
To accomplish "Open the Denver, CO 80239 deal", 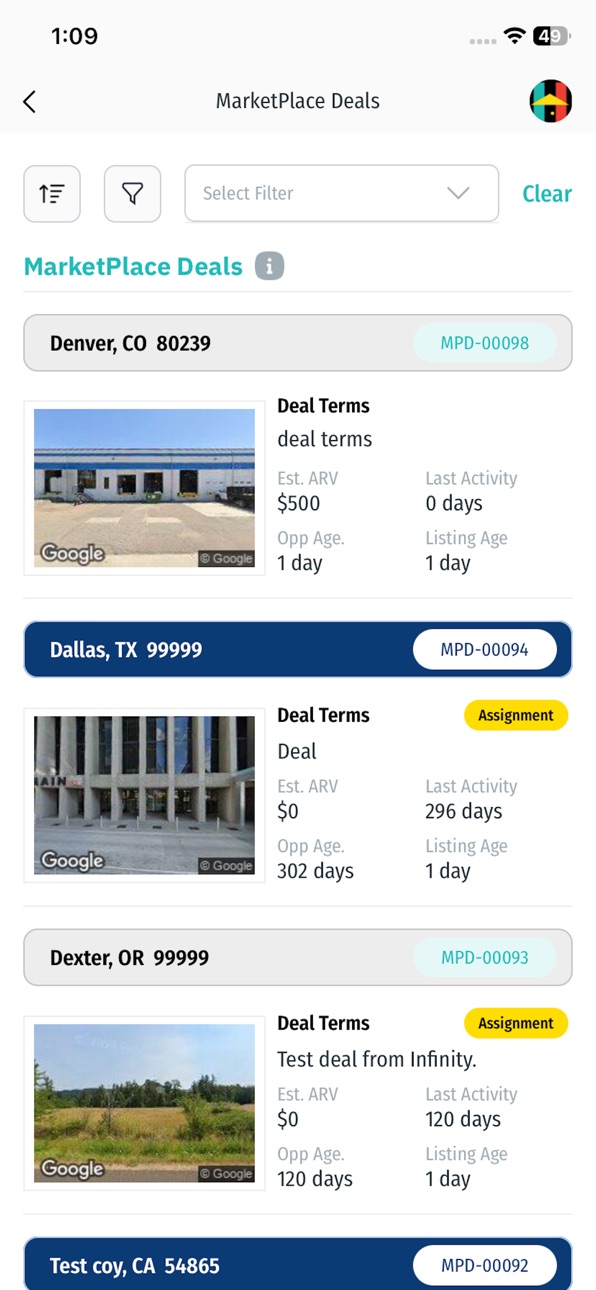I will (298, 343).
